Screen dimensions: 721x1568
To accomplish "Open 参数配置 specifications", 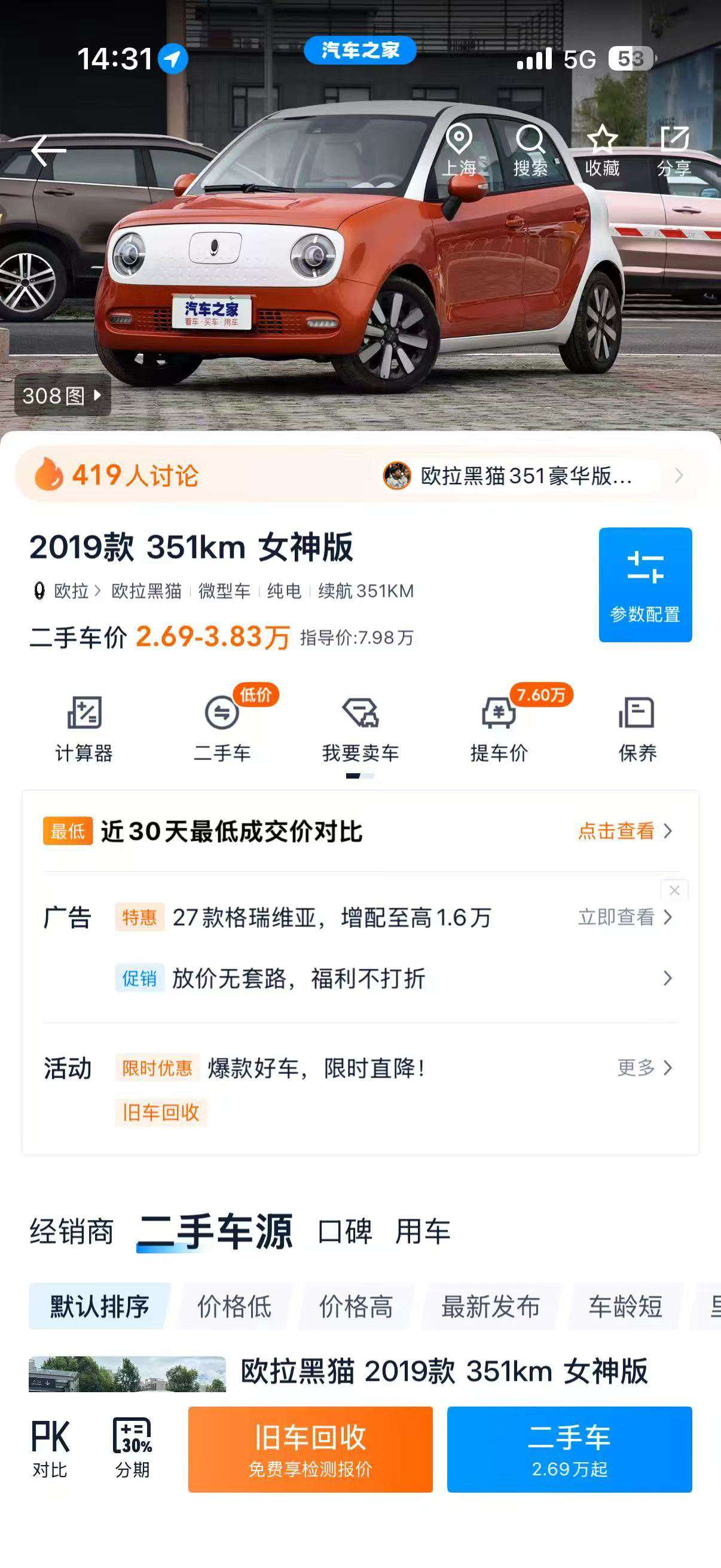I will click(x=645, y=584).
